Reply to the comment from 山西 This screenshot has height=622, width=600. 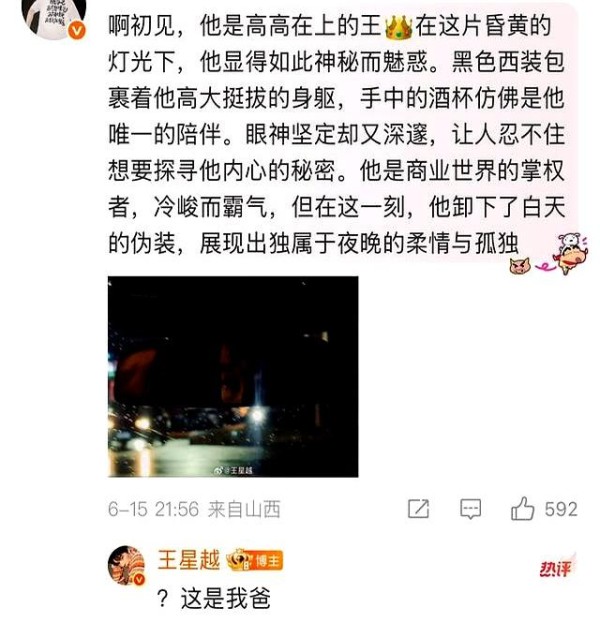tap(470, 509)
